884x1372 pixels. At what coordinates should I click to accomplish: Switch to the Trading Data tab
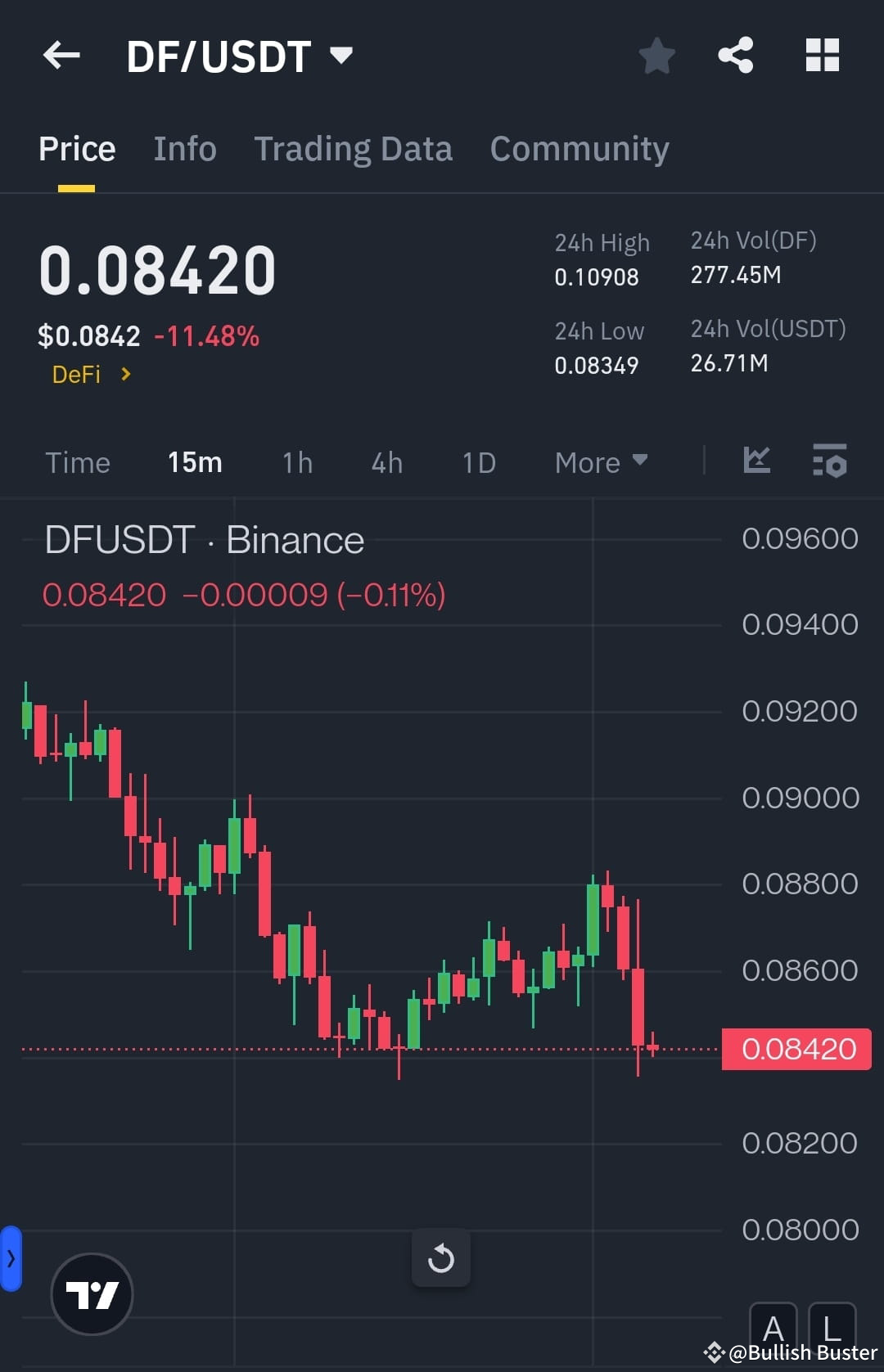354,148
